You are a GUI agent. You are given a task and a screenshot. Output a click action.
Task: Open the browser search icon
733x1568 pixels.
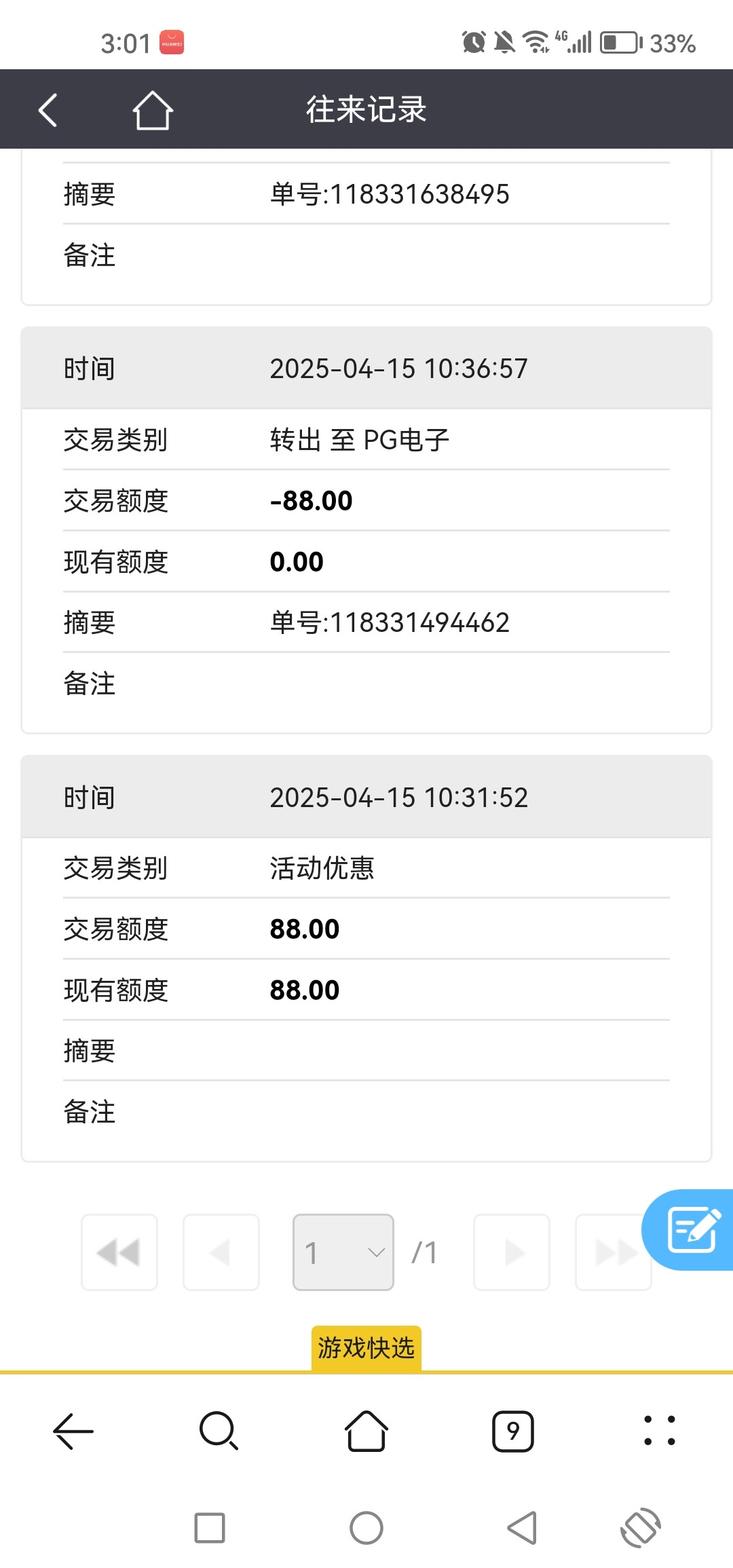click(x=219, y=1431)
